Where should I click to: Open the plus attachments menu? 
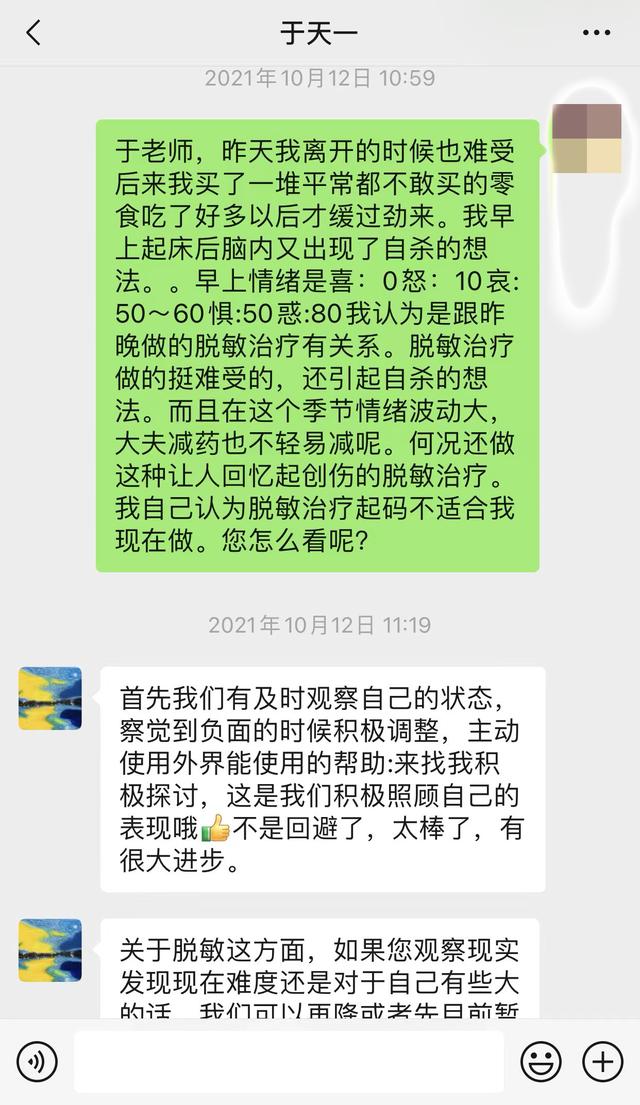click(x=603, y=1061)
